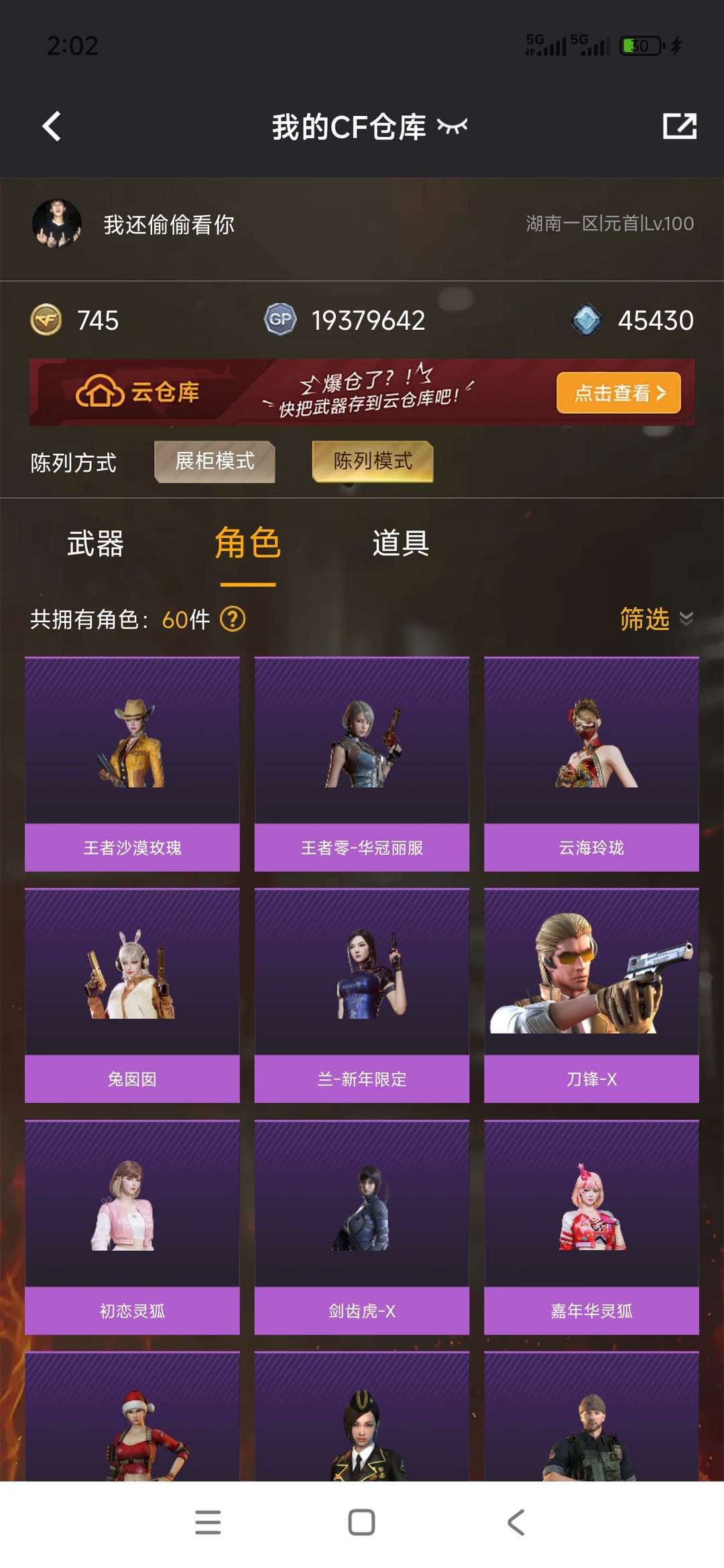Switch to the 道具 tab
This screenshot has height=1568, width=724.
coord(400,544)
